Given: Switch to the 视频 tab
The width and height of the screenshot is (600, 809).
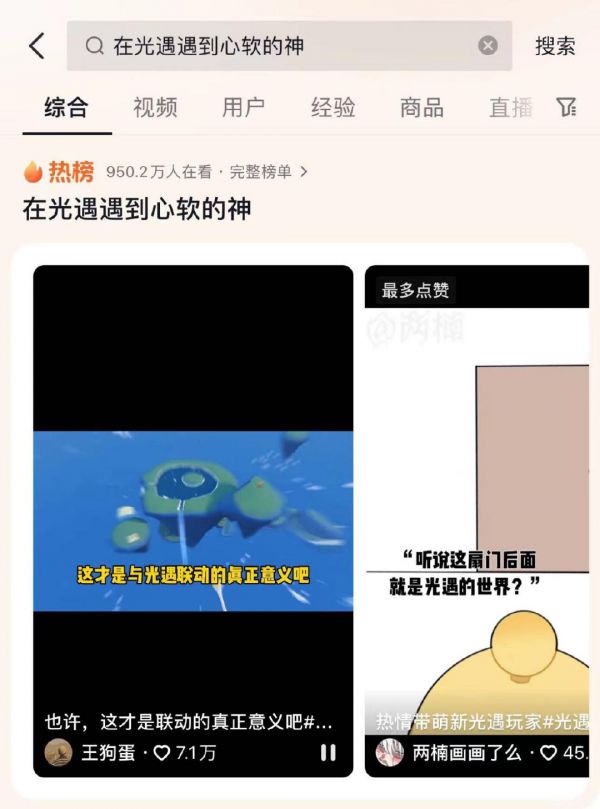Looking at the screenshot, I should pos(155,108).
